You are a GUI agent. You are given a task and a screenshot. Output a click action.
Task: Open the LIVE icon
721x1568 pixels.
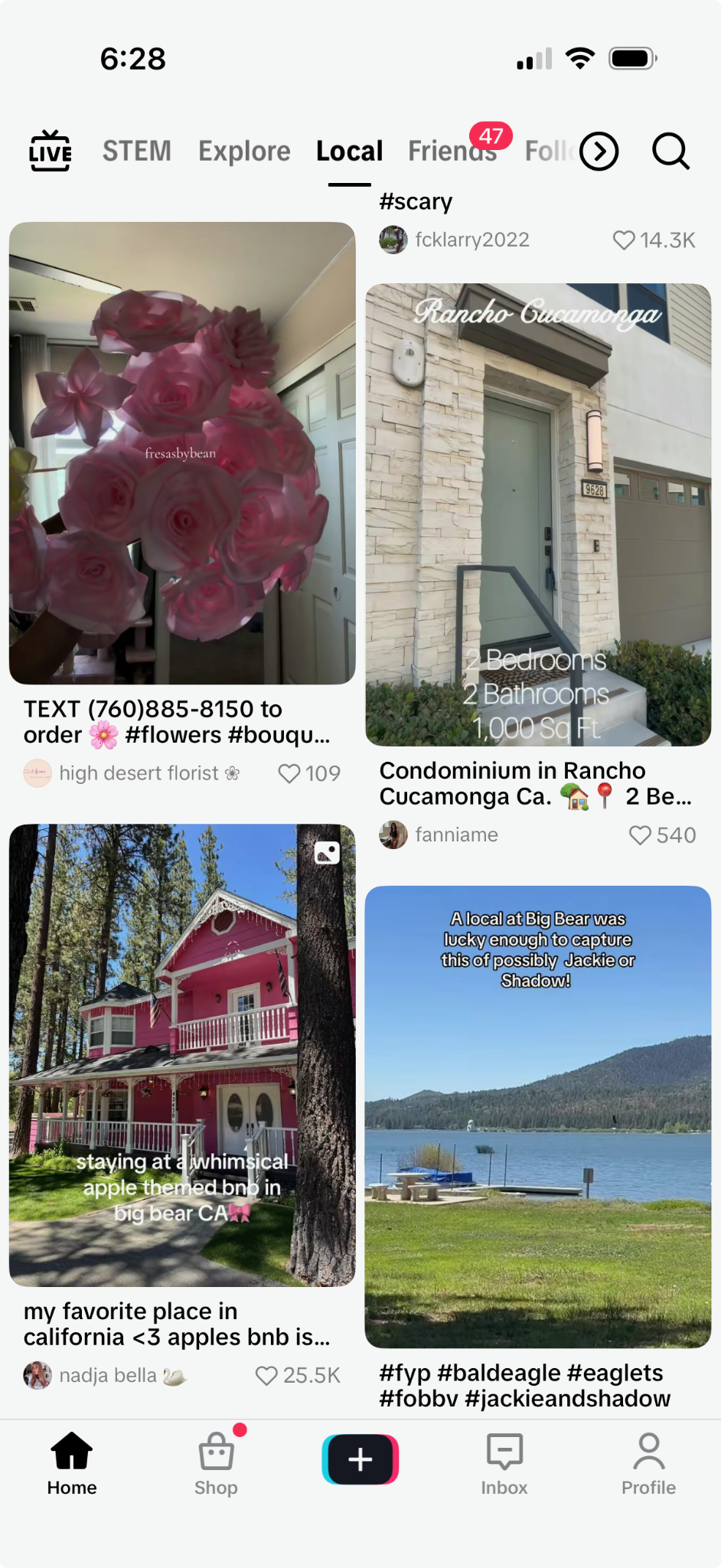tap(51, 150)
